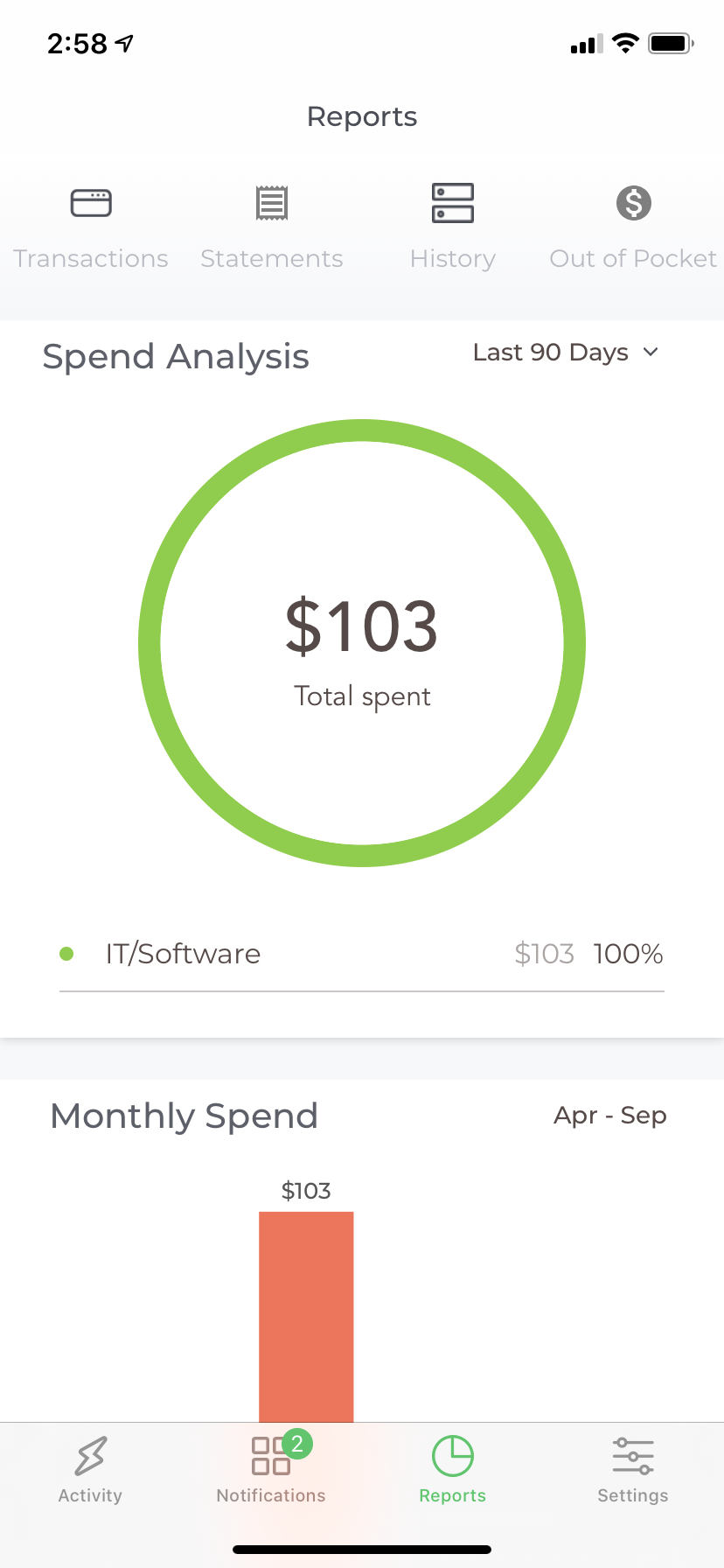Go to Out of Pocket
The image size is (724, 1568).
(x=633, y=226)
